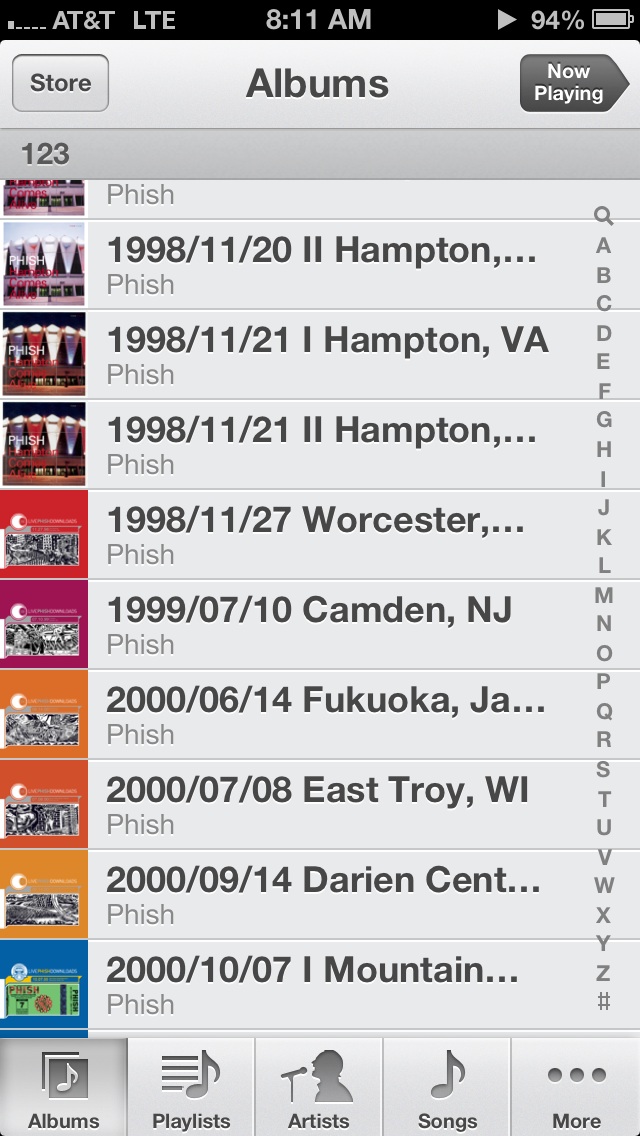The image size is (640, 1136).
Task: Jump to letter T in the index
Action: 603,799
